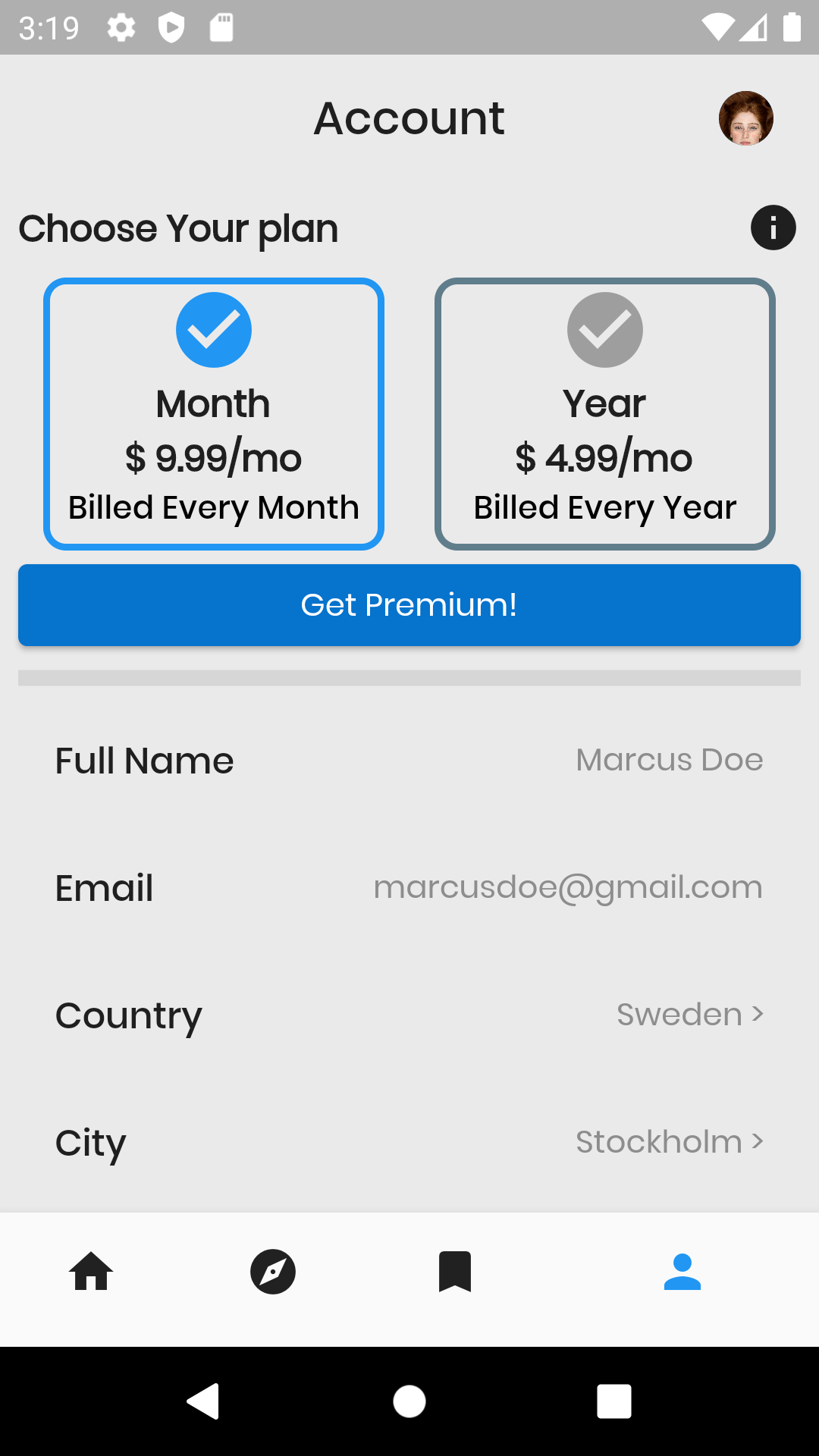Switch to the Account profile tab
Image resolution: width=819 pixels, height=1456 pixels.
click(682, 1272)
